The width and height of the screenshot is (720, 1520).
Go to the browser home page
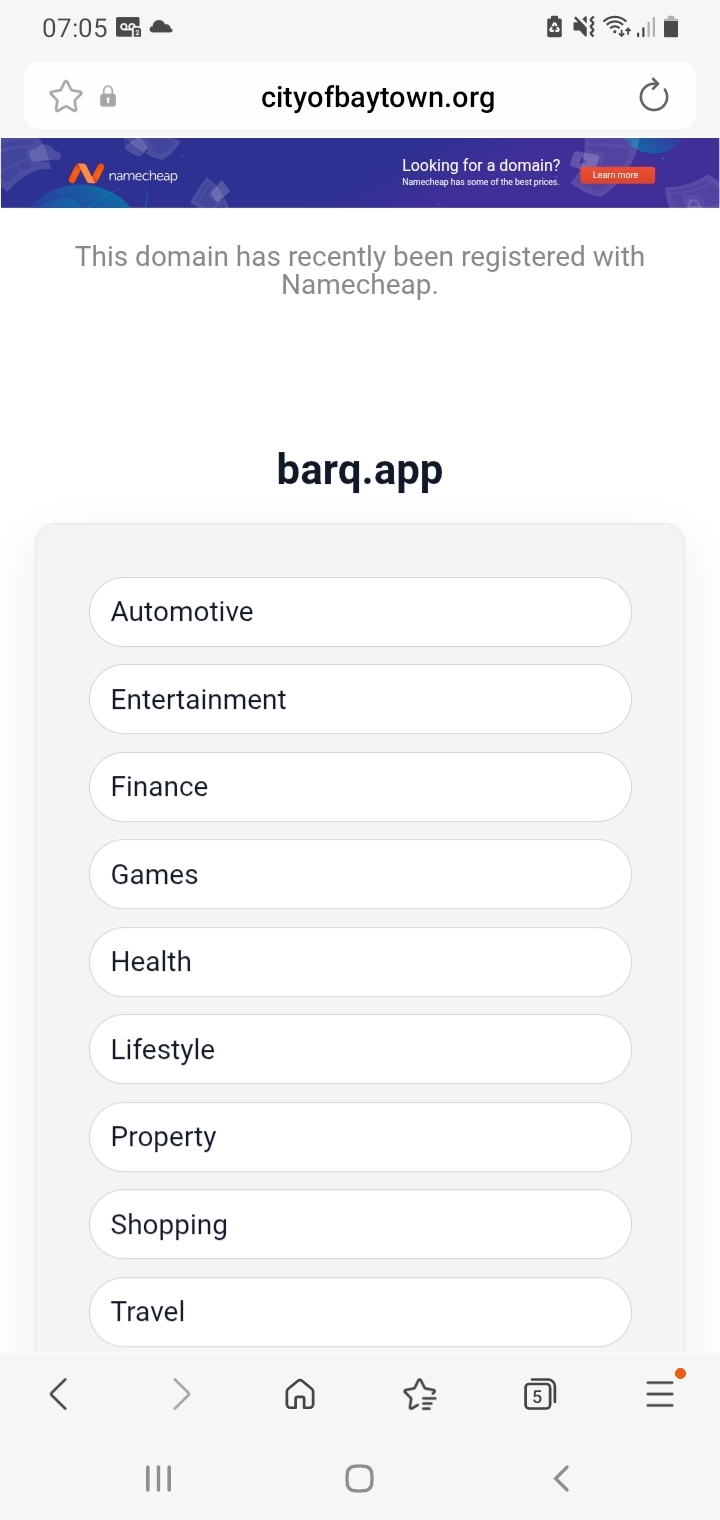coord(300,1394)
